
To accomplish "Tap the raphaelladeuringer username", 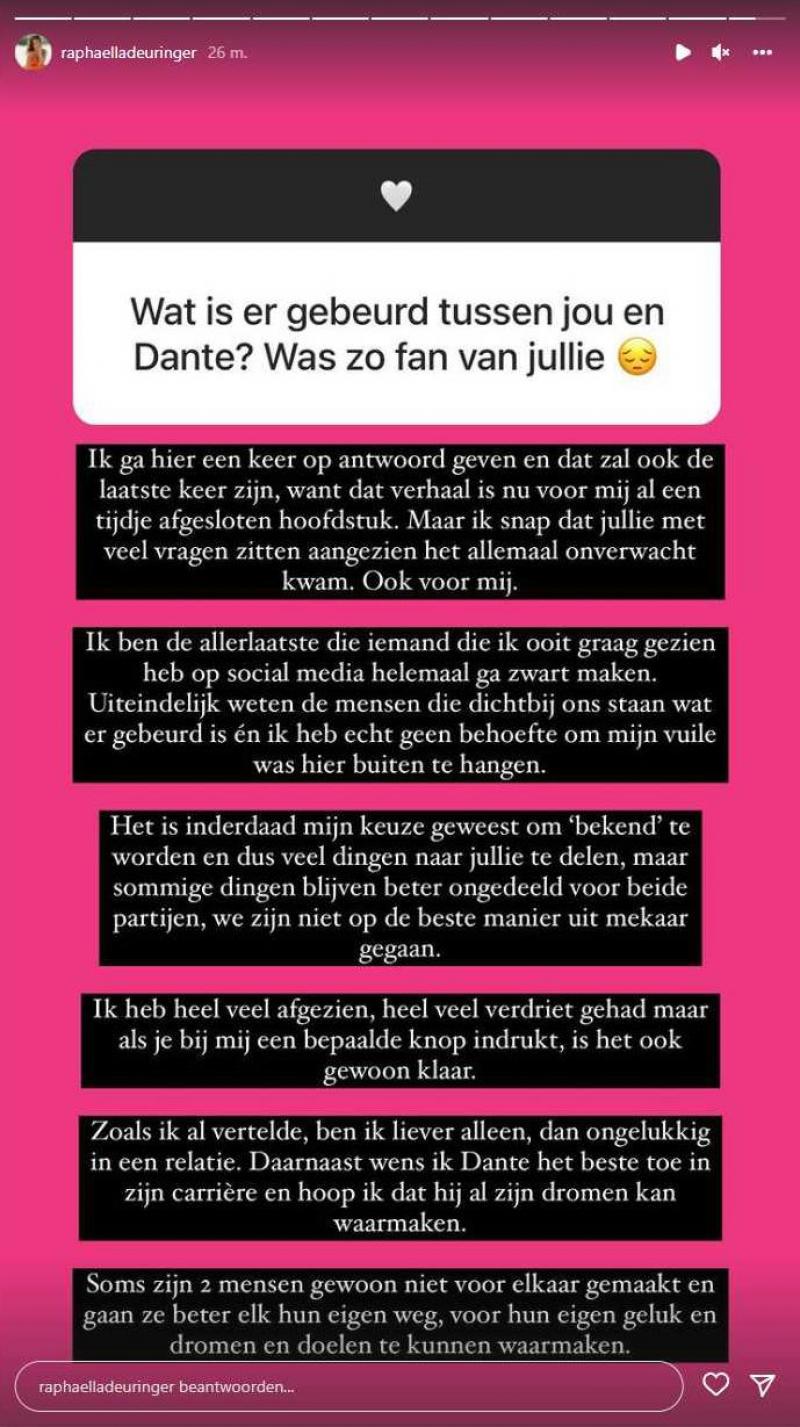I will [129, 53].
